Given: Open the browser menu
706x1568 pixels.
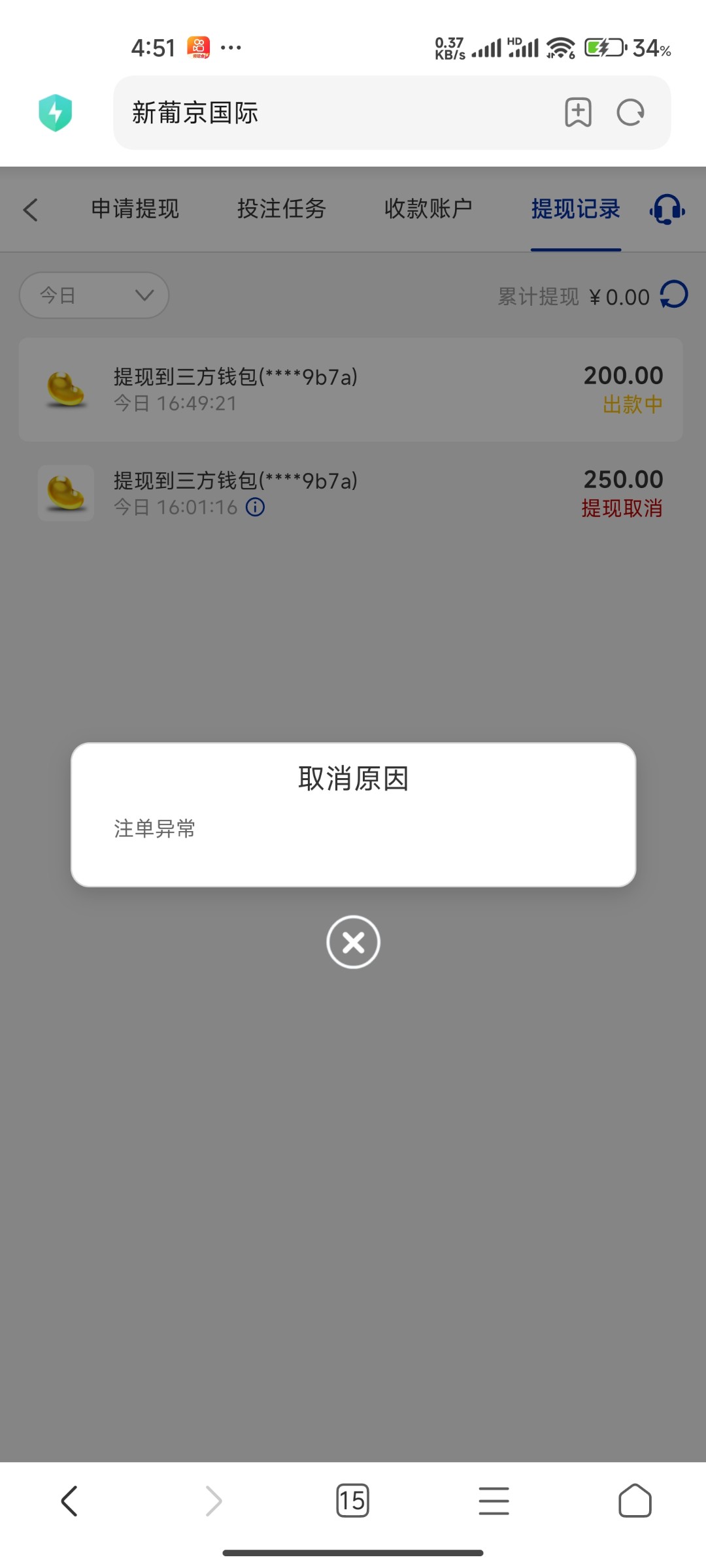Looking at the screenshot, I should click(494, 1501).
